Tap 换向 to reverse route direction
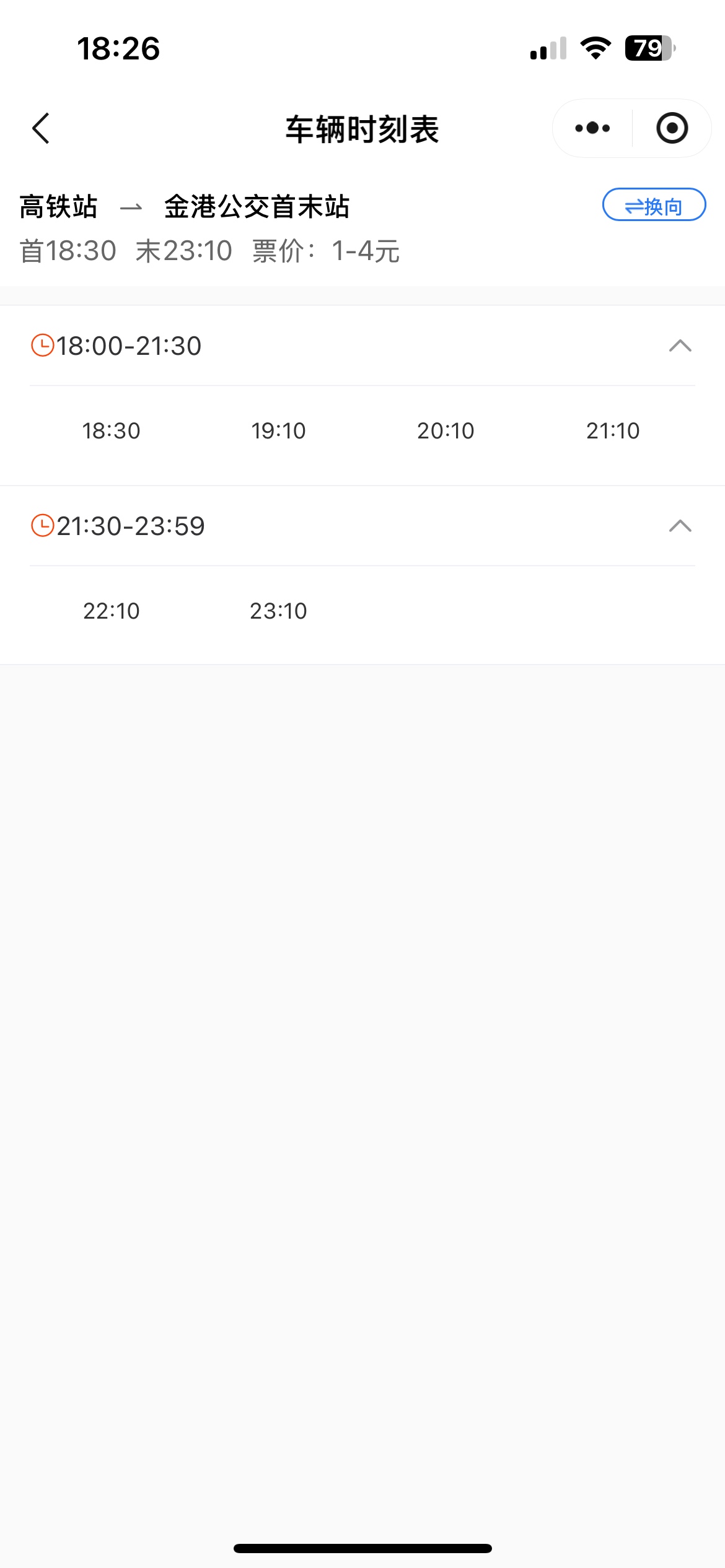The width and height of the screenshot is (725, 1568). point(654,205)
